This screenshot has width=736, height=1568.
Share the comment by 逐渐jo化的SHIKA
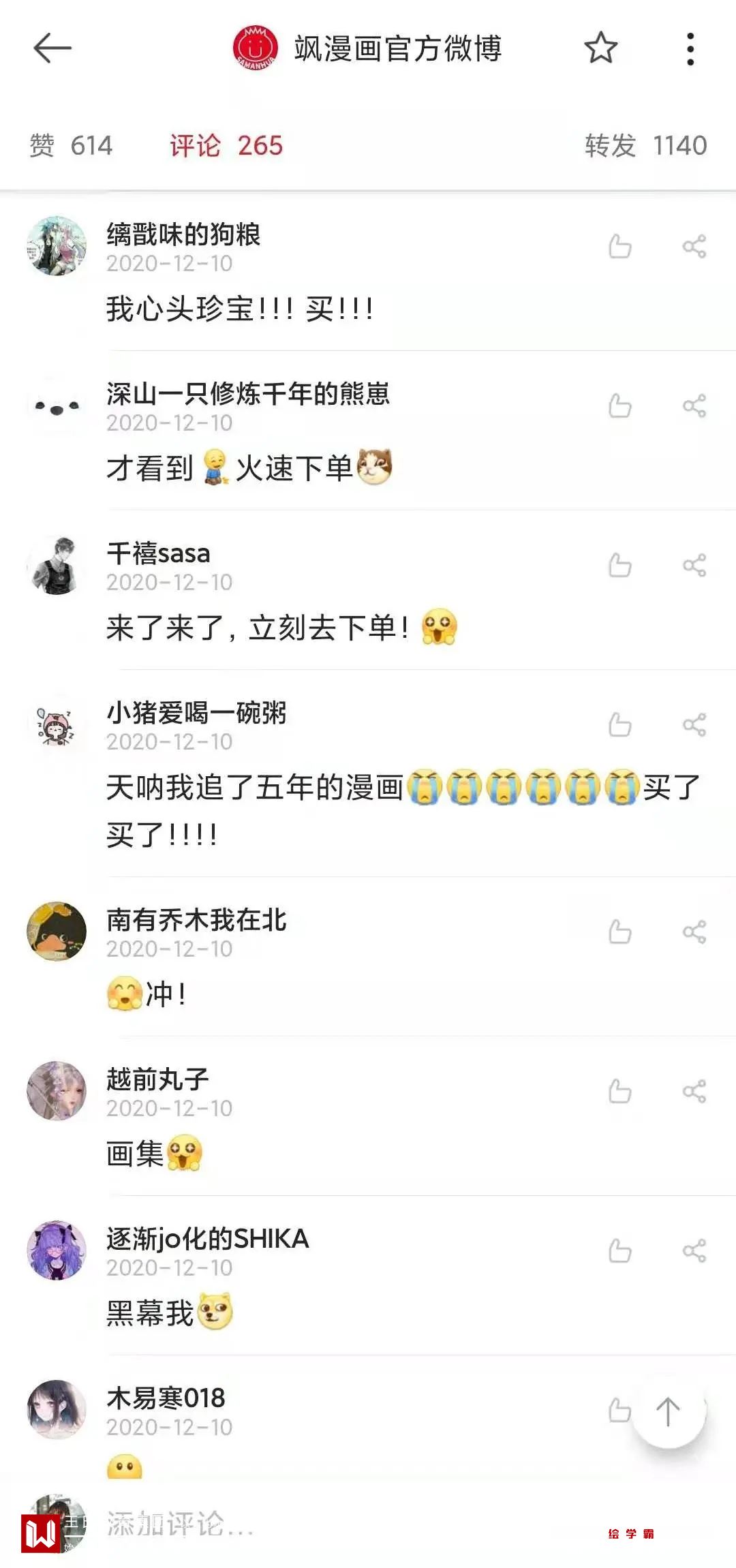click(694, 1251)
